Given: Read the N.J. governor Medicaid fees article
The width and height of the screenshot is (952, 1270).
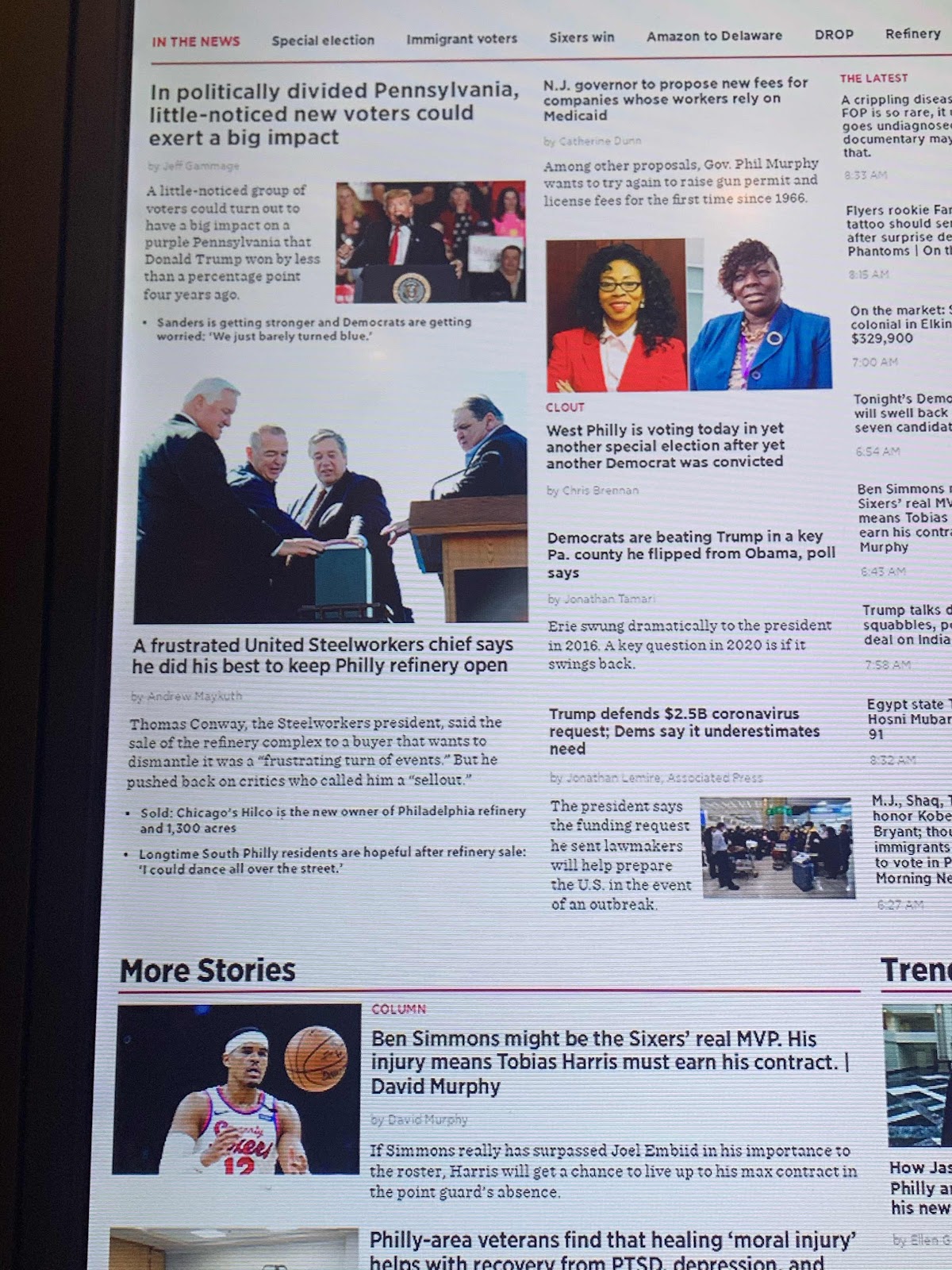Looking at the screenshot, I should (674, 98).
